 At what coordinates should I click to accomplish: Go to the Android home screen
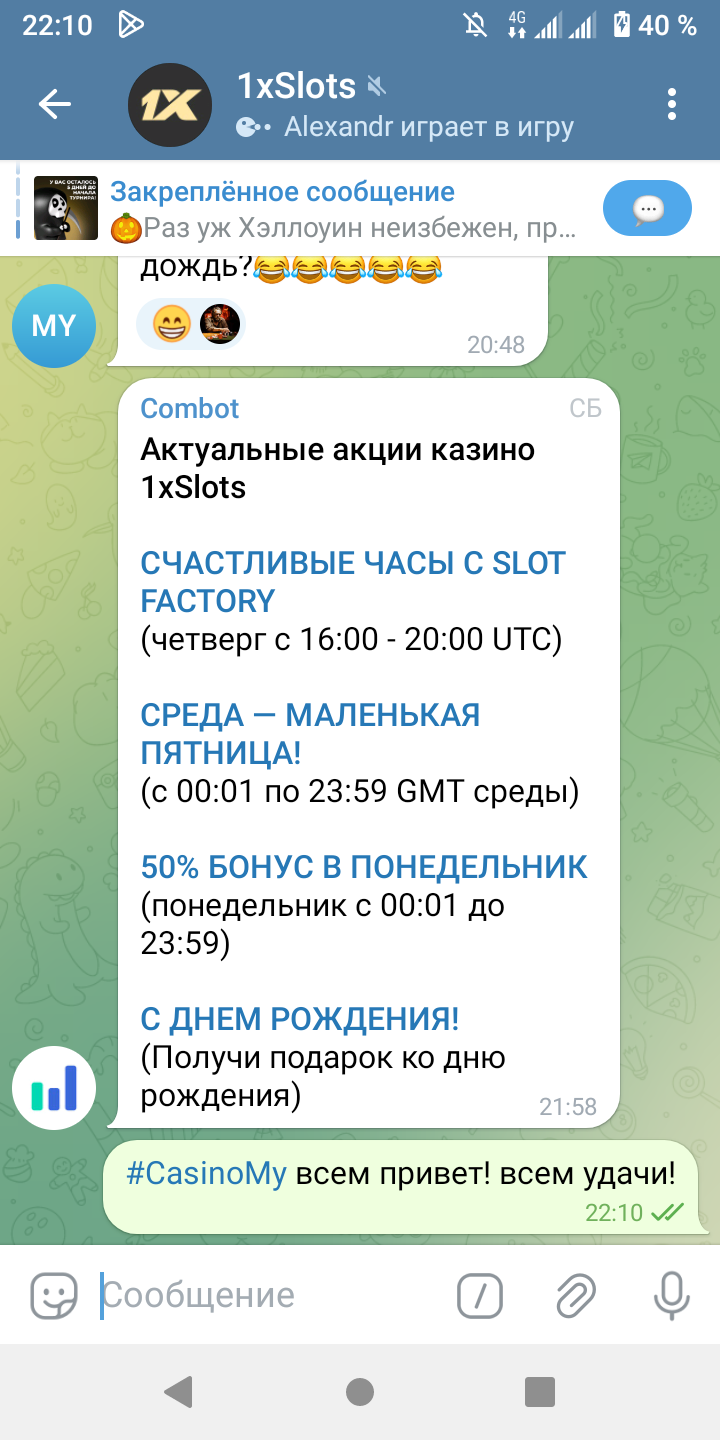[x=360, y=1391]
